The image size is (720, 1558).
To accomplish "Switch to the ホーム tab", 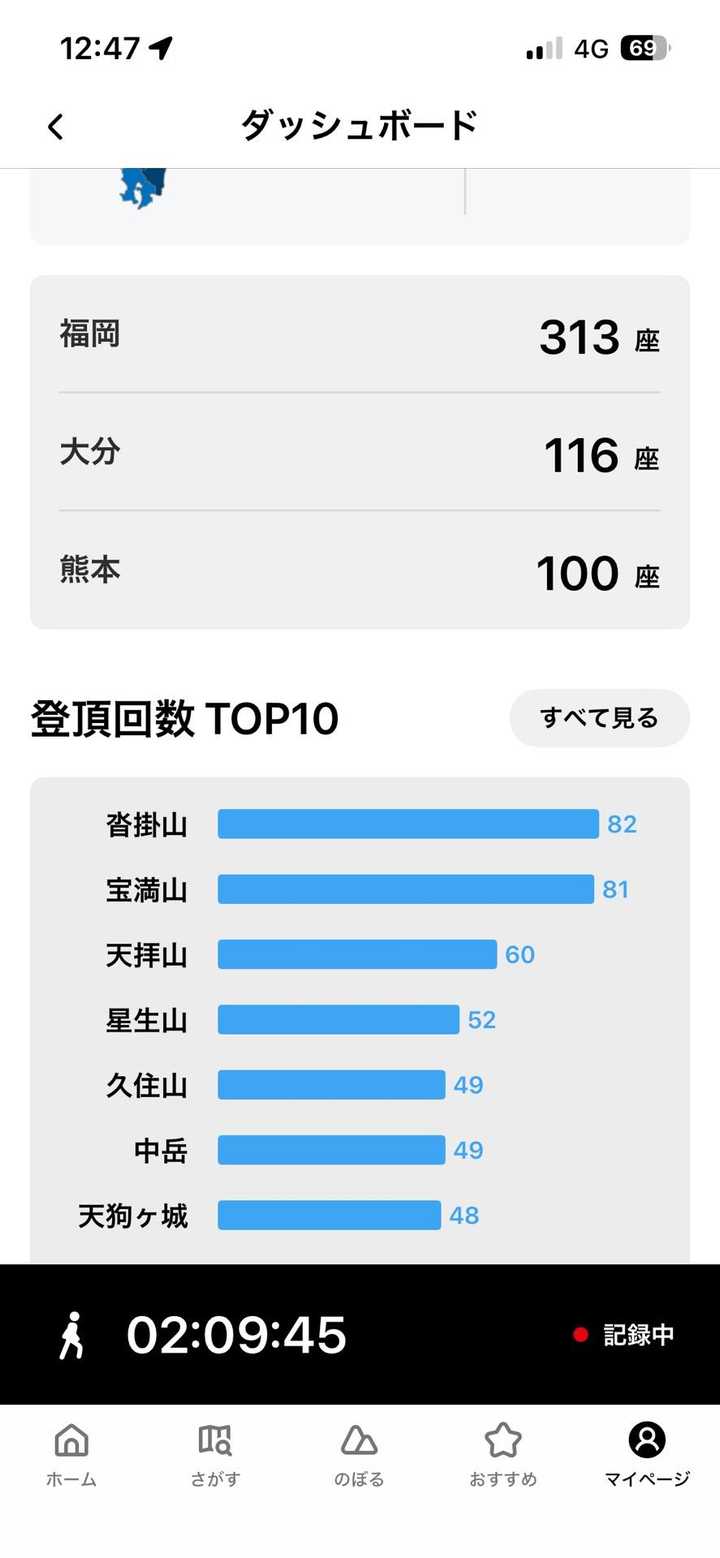I will (72, 1455).
